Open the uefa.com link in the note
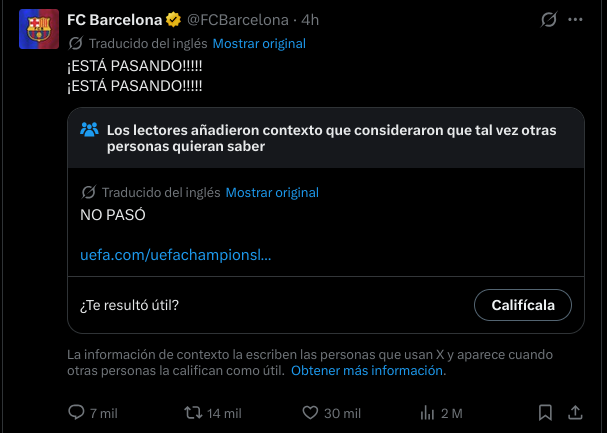Screen dimensions: 607x433 176,255
